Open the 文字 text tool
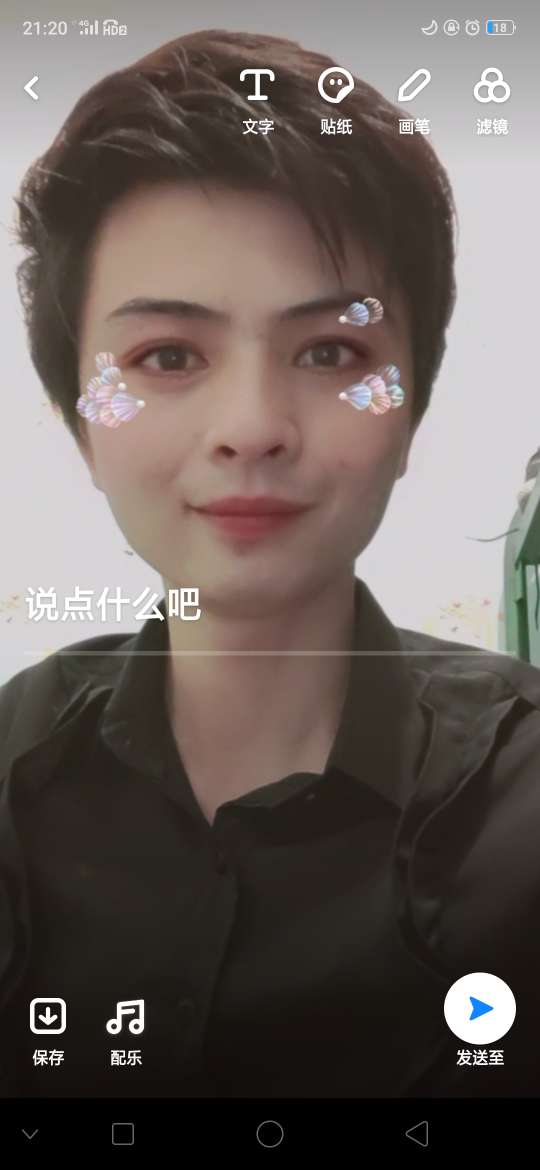 [x=258, y=101]
